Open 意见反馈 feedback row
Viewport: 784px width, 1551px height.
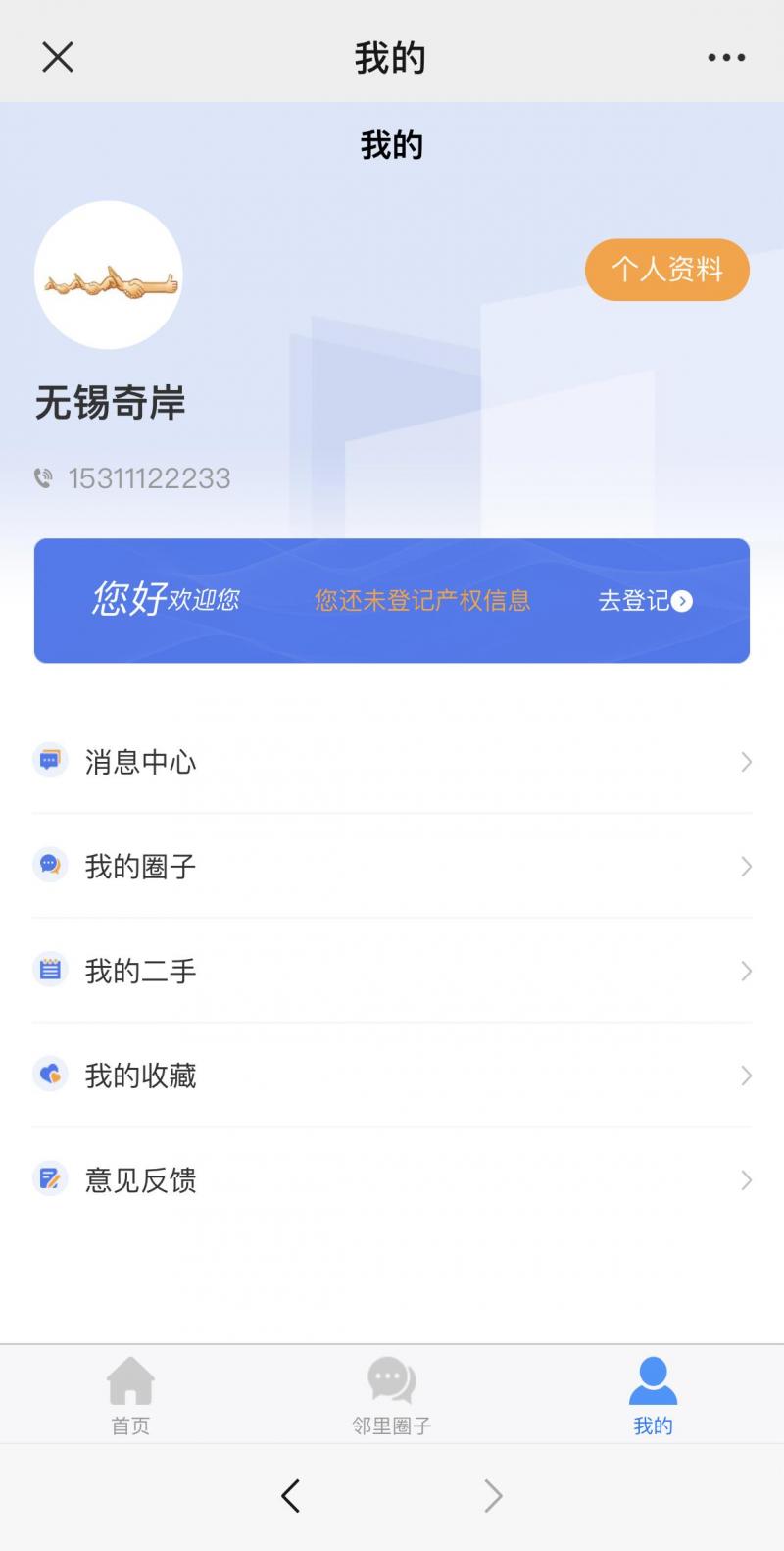[x=392, y=1180]
